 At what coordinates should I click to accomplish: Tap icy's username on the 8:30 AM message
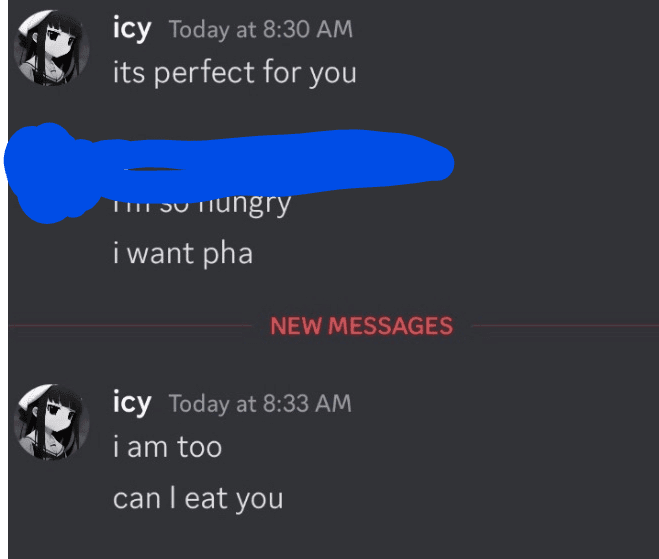pyautogui.click(x=131, y=30)
